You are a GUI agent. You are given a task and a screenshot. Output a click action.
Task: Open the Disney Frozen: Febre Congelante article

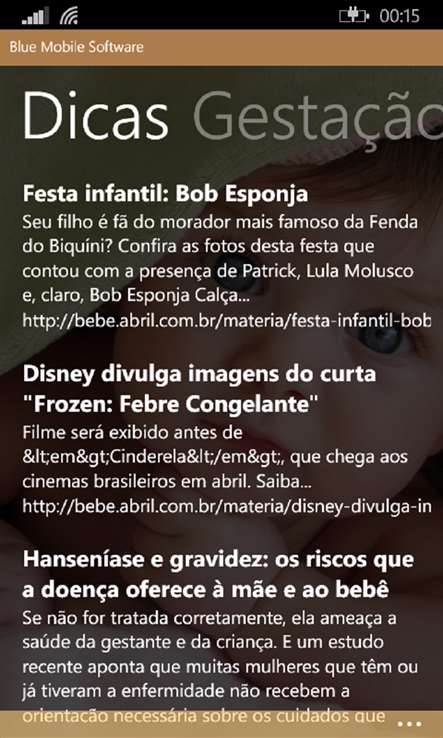point(199,389)
